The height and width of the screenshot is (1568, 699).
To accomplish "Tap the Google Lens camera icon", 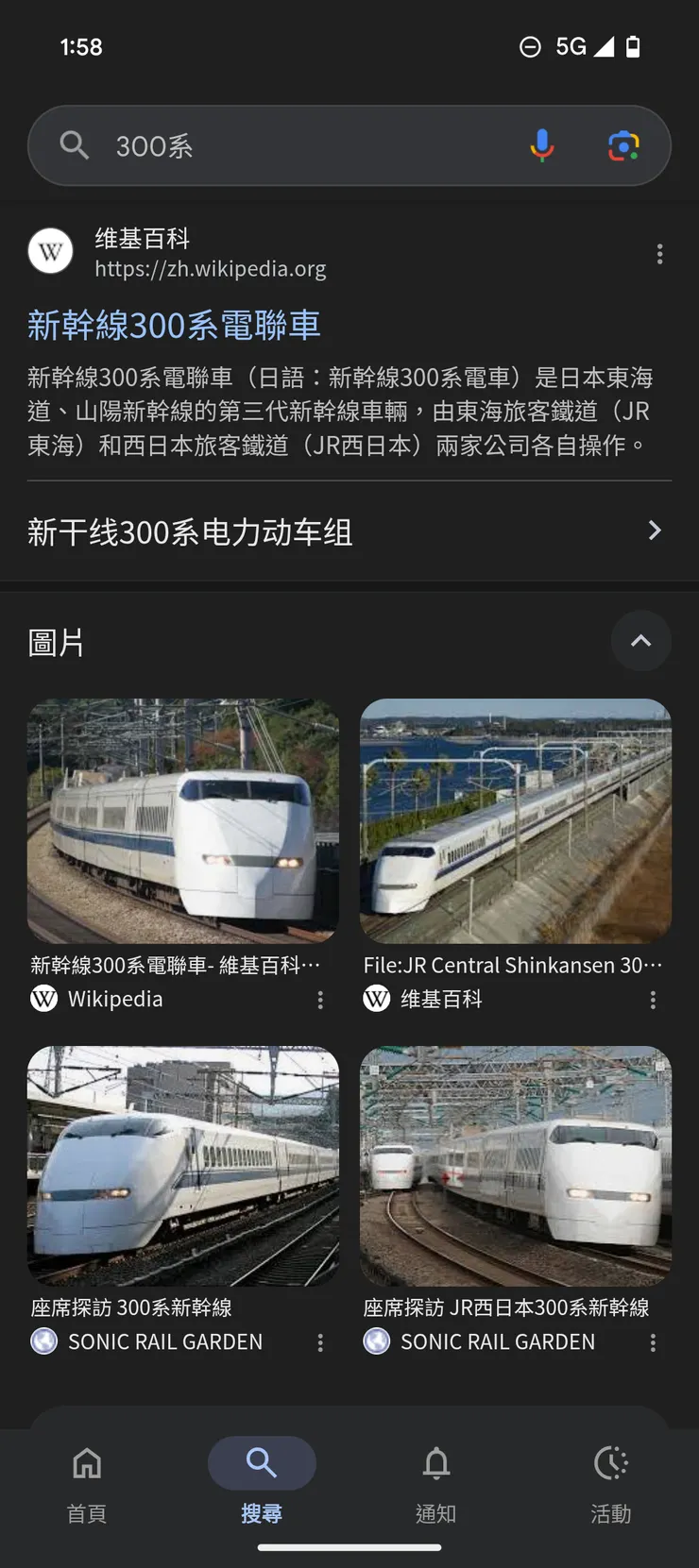I will pyautogui.click(x=623, y=145).
